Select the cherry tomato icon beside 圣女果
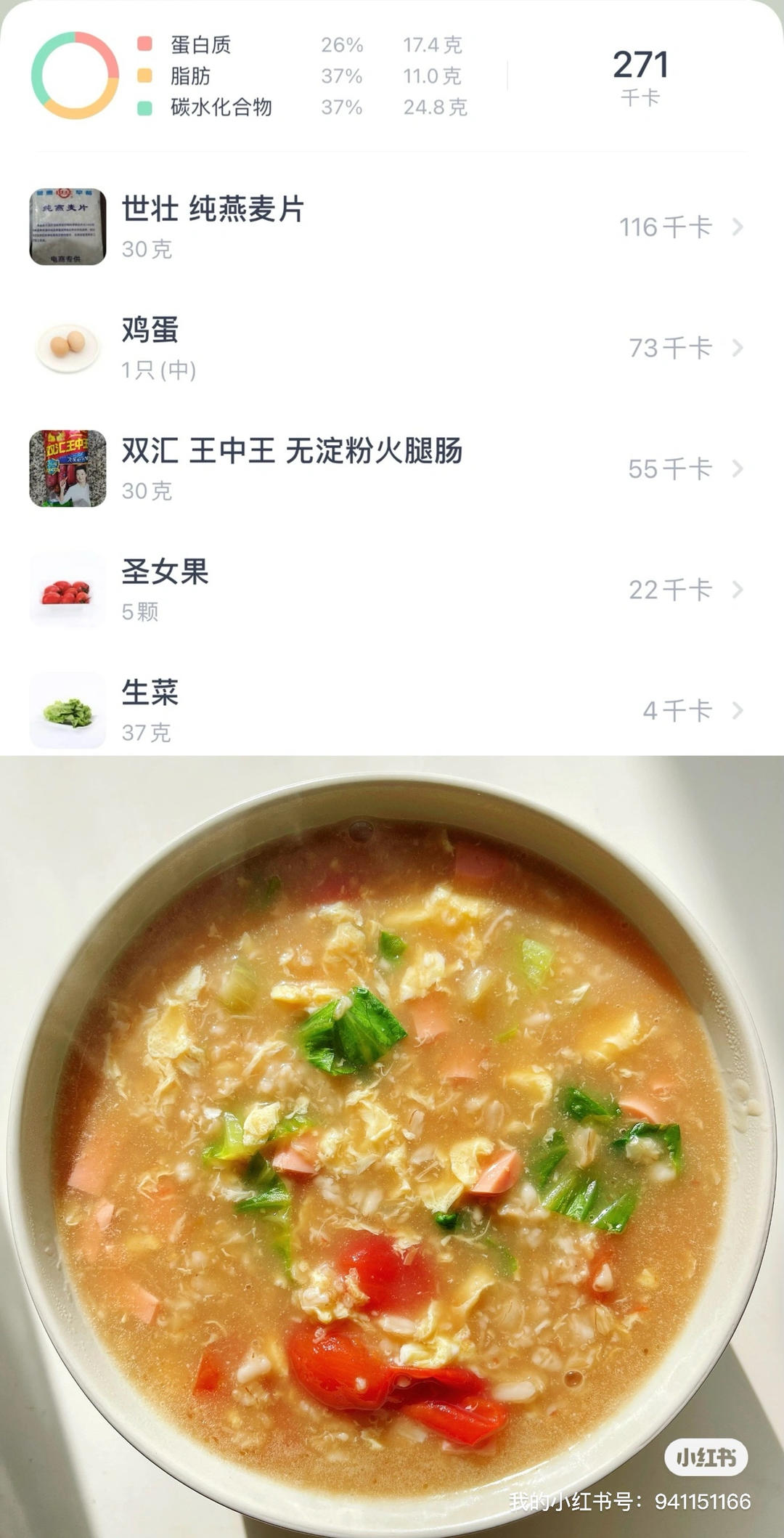Image resolution: width=784 pixels, height=1538 pixels. click(68, 587)
